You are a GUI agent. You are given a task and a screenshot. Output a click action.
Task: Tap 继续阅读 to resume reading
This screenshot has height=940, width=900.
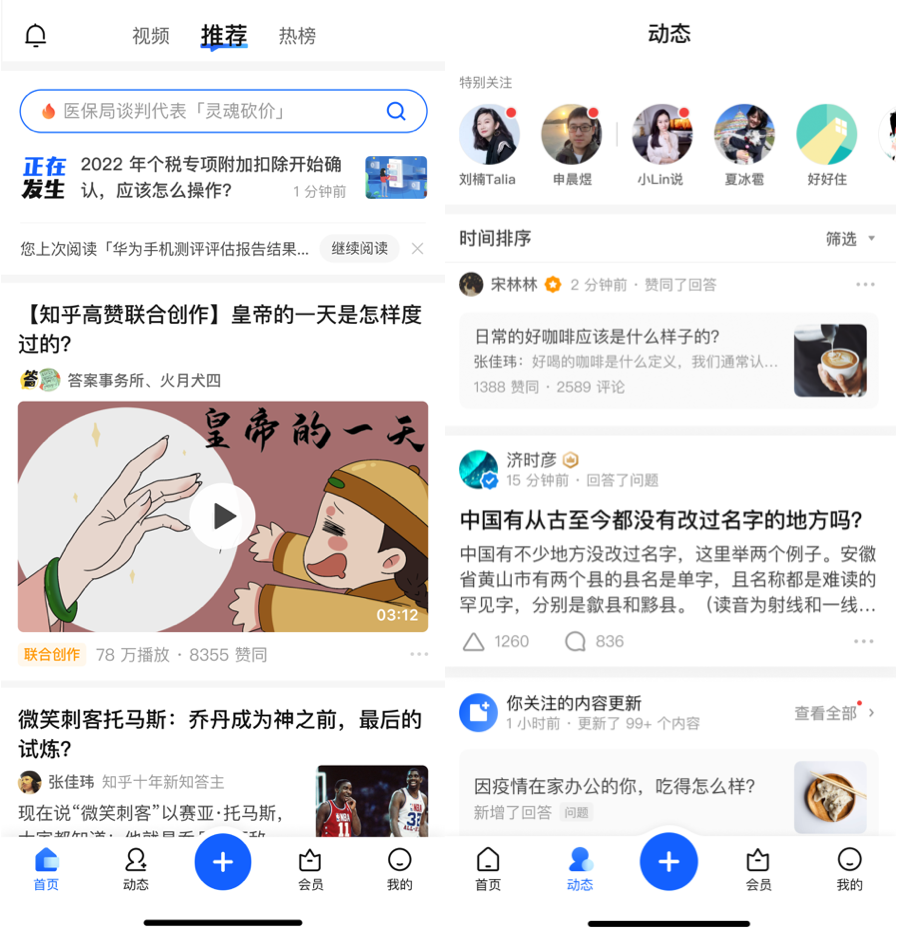click(x=359, y=249)
